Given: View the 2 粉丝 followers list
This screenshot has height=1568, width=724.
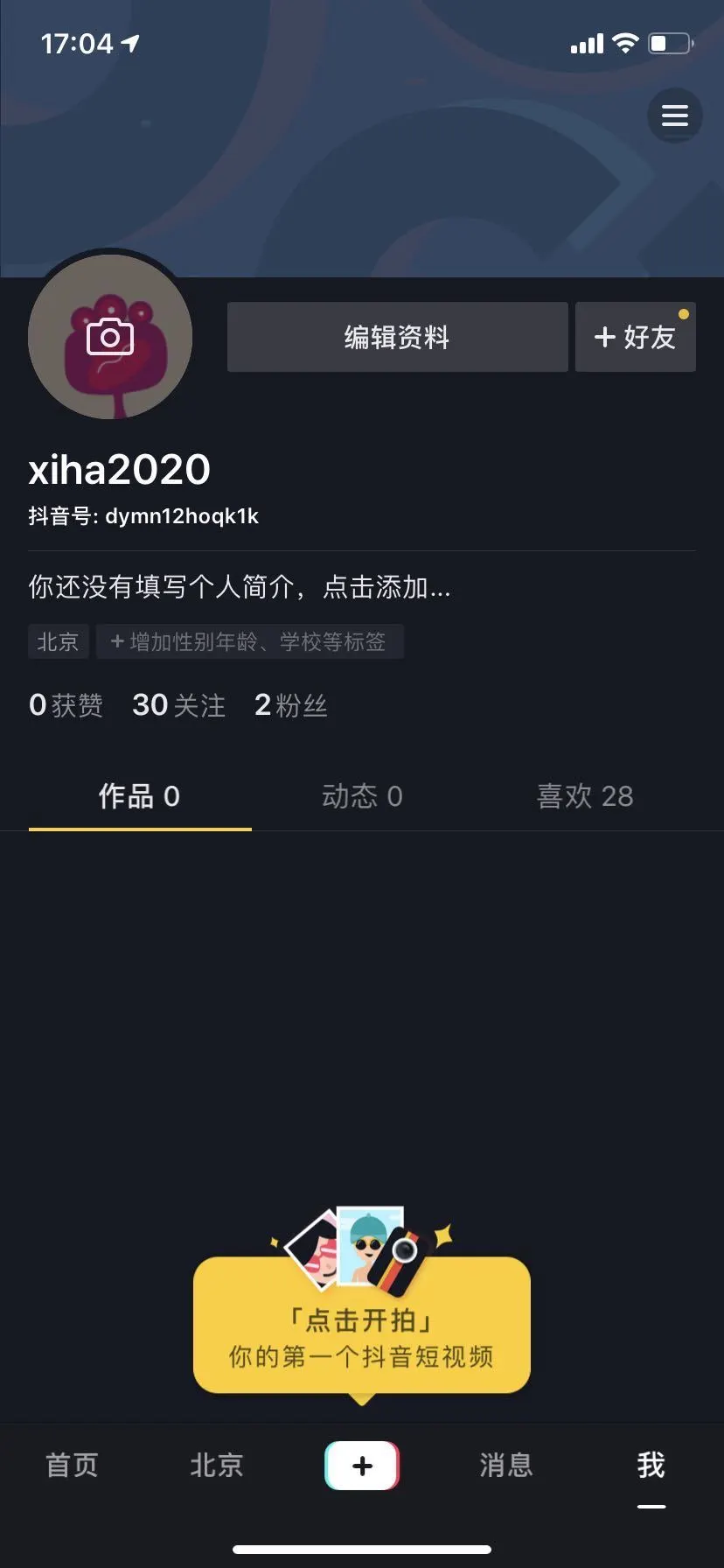Looking at the screenshot, I should coord(290,705).
